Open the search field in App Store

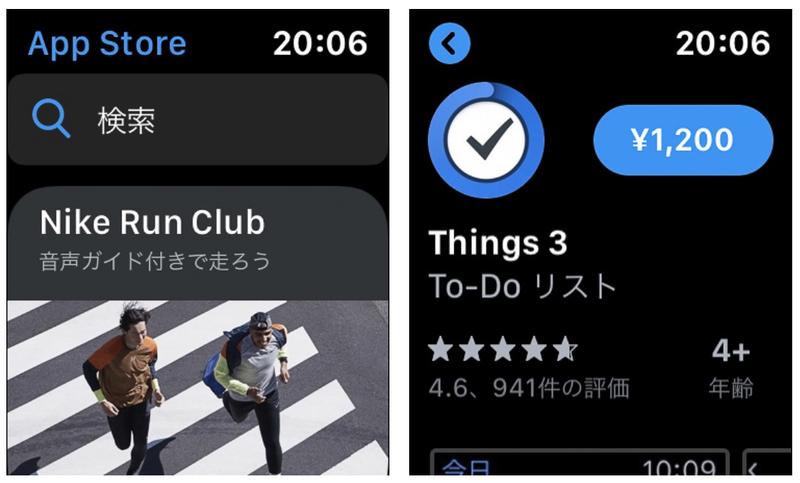(197, 120)
